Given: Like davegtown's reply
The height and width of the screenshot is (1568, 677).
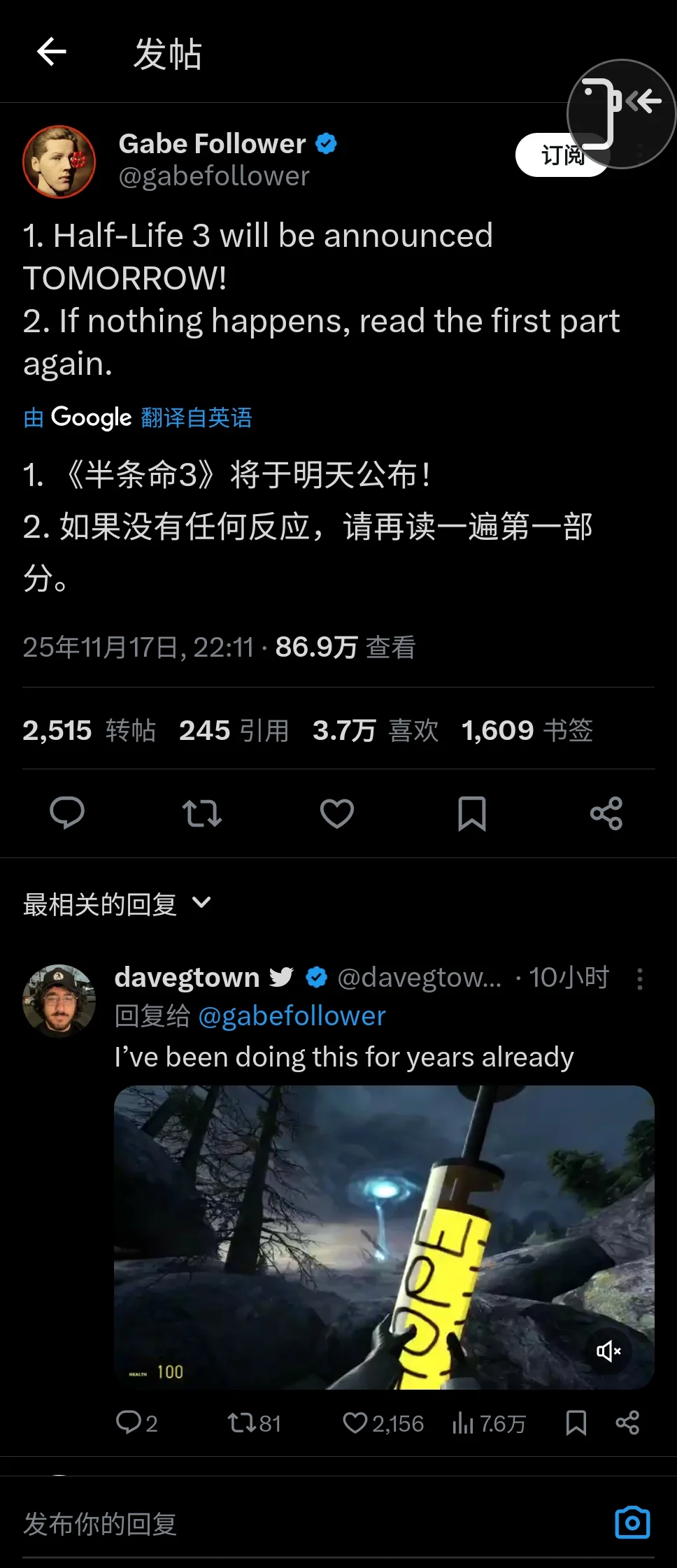Looking at the screenshot, I should click(x=355, y=1423).
